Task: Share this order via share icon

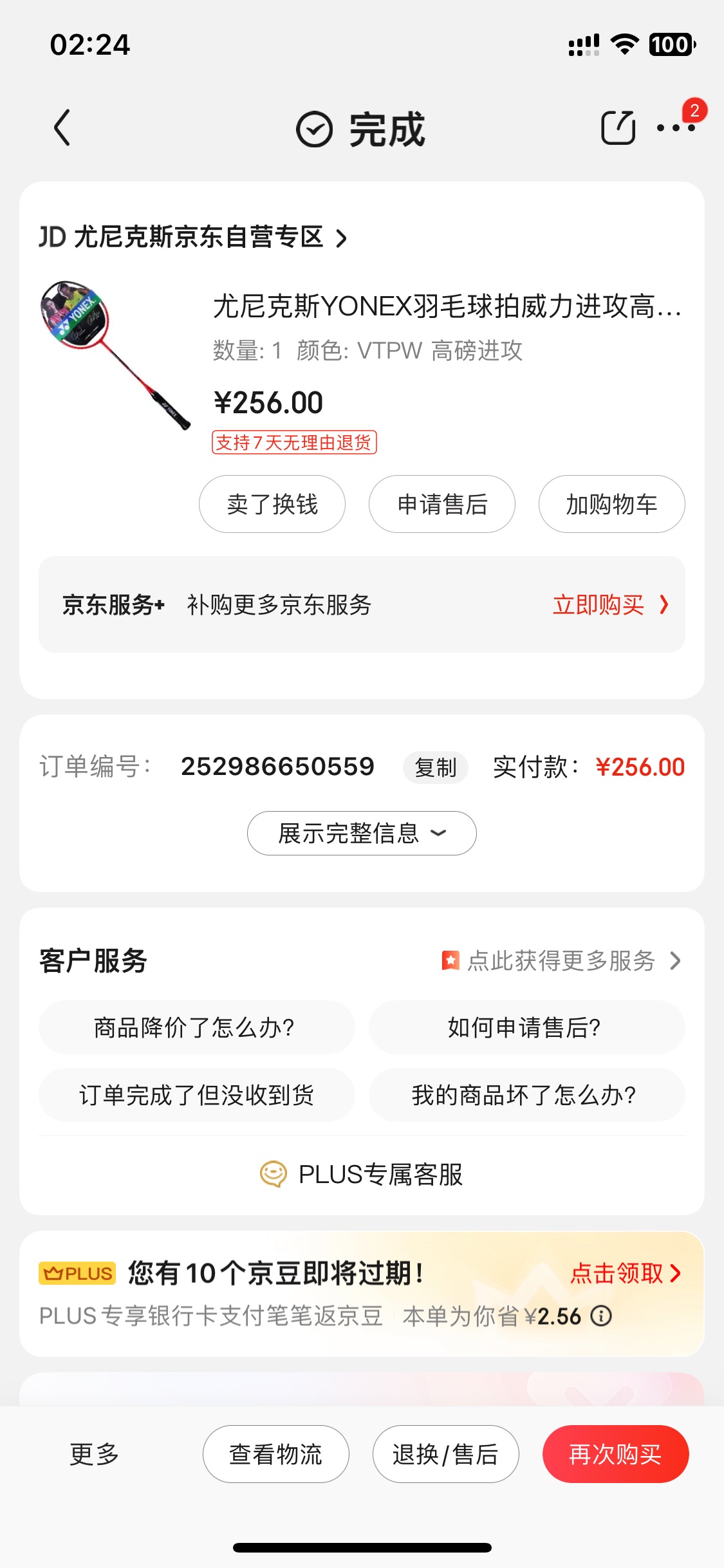Action: [x=617, y=127]
